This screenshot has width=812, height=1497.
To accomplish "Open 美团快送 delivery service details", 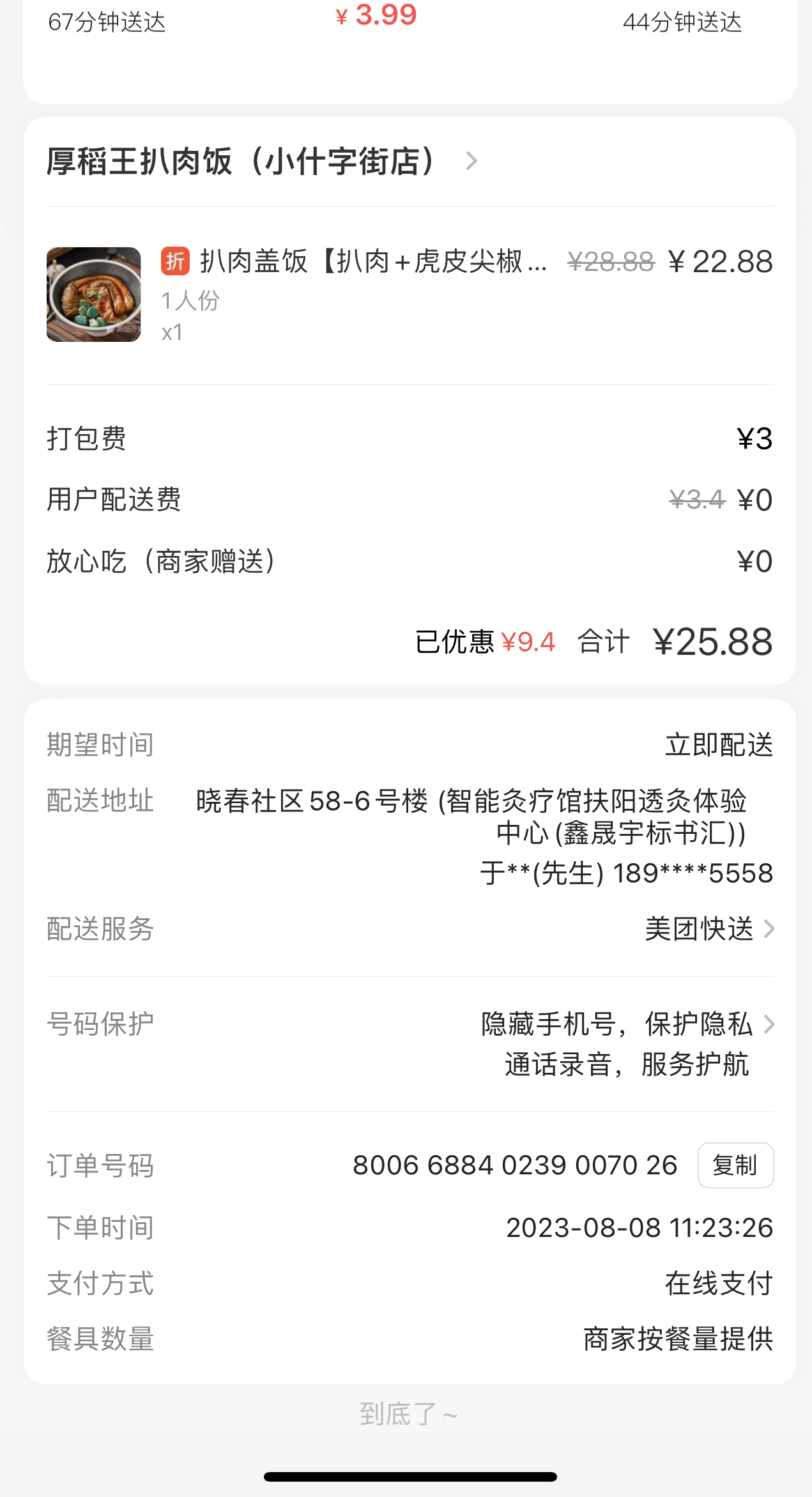I will (x=709, y=929).
